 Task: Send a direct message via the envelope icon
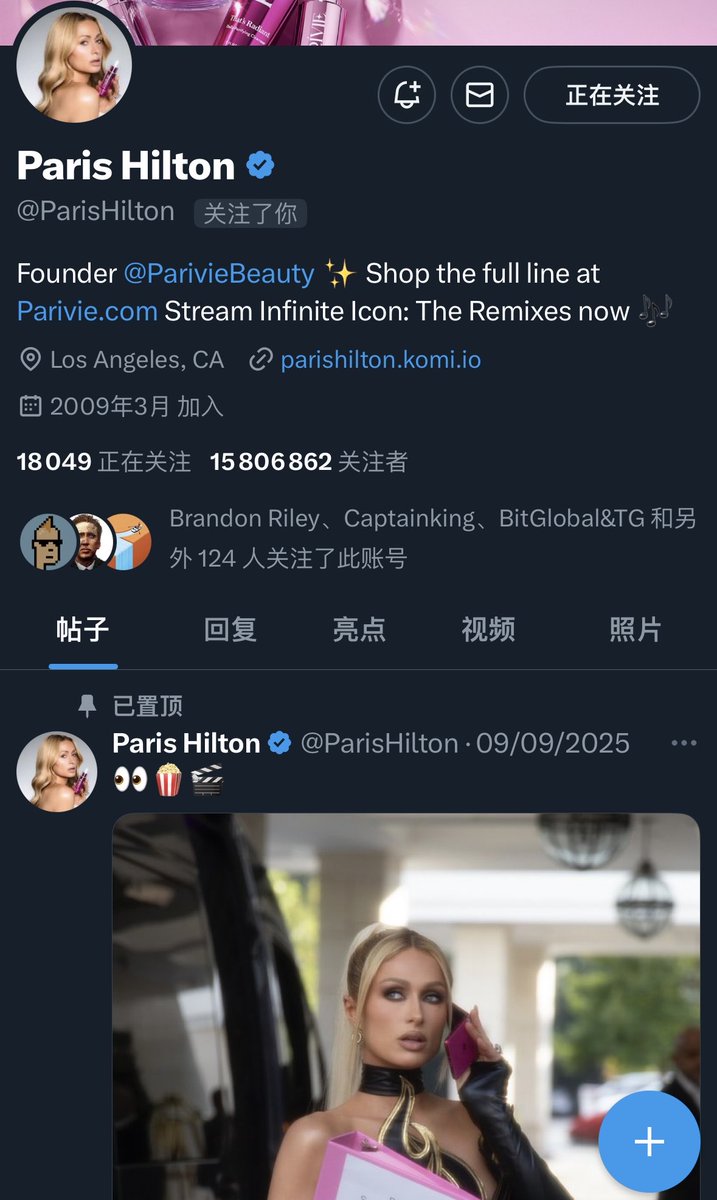coord(480,95)
